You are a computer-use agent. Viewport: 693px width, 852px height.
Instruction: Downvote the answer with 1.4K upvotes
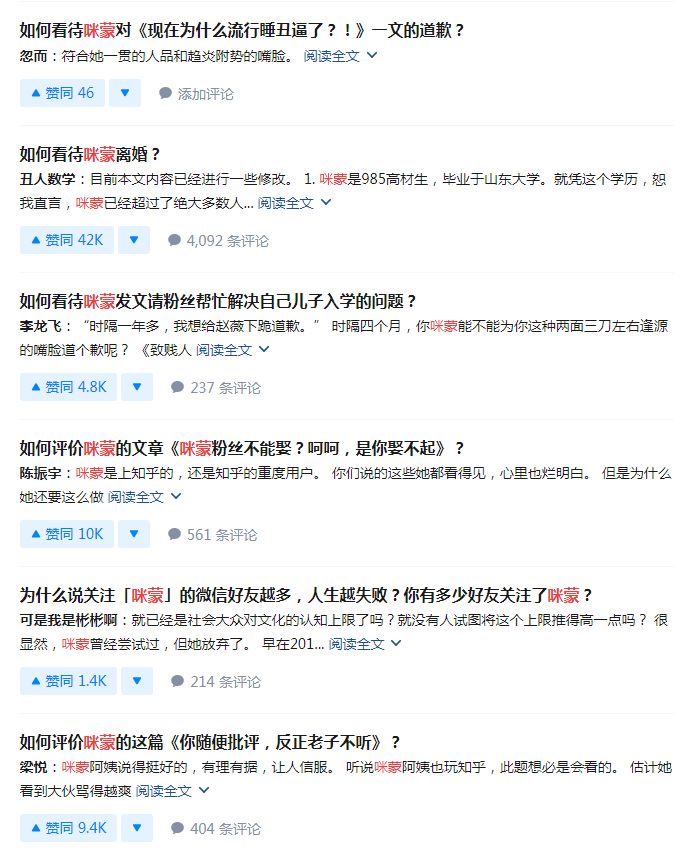click(137, 681)
